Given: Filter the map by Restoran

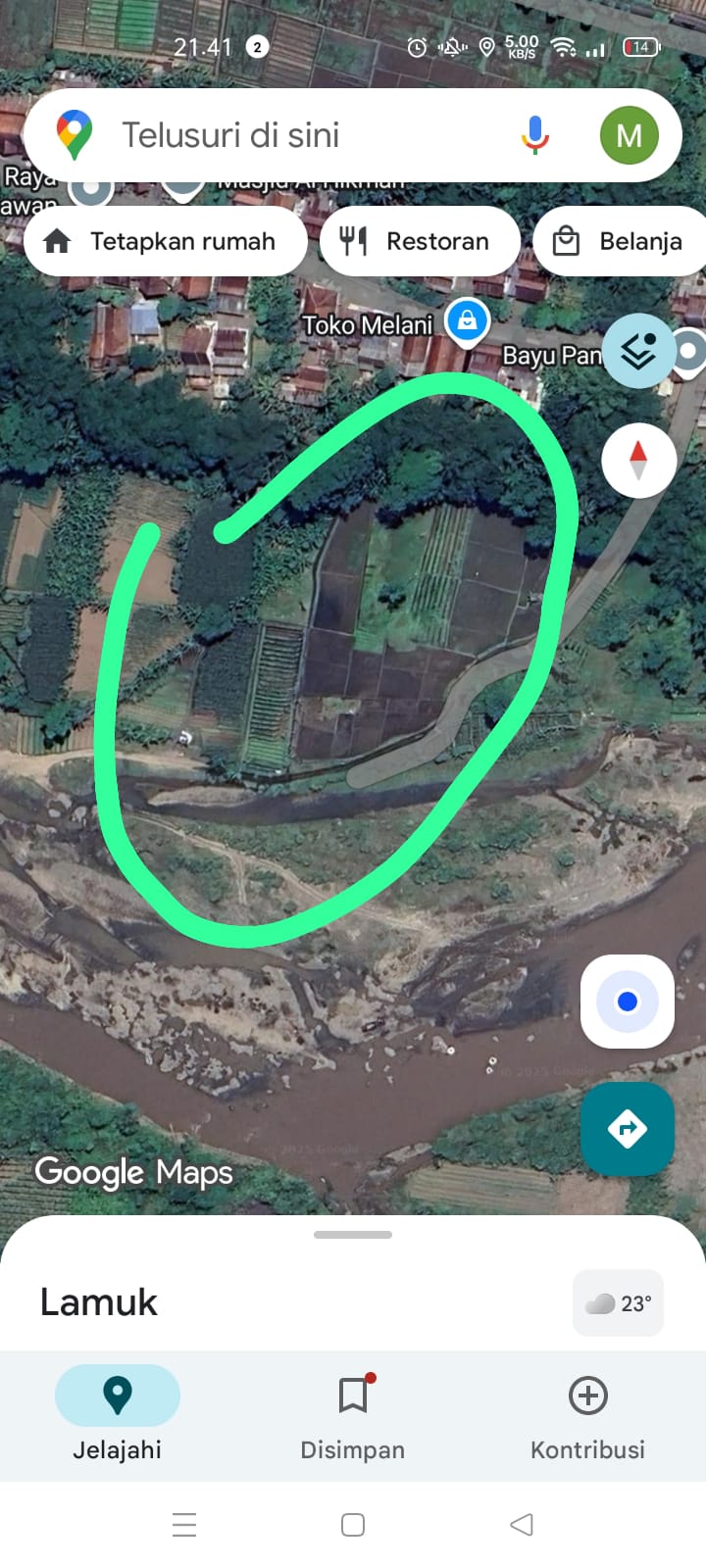Looking at the screenshot, I should click(420, 241).
